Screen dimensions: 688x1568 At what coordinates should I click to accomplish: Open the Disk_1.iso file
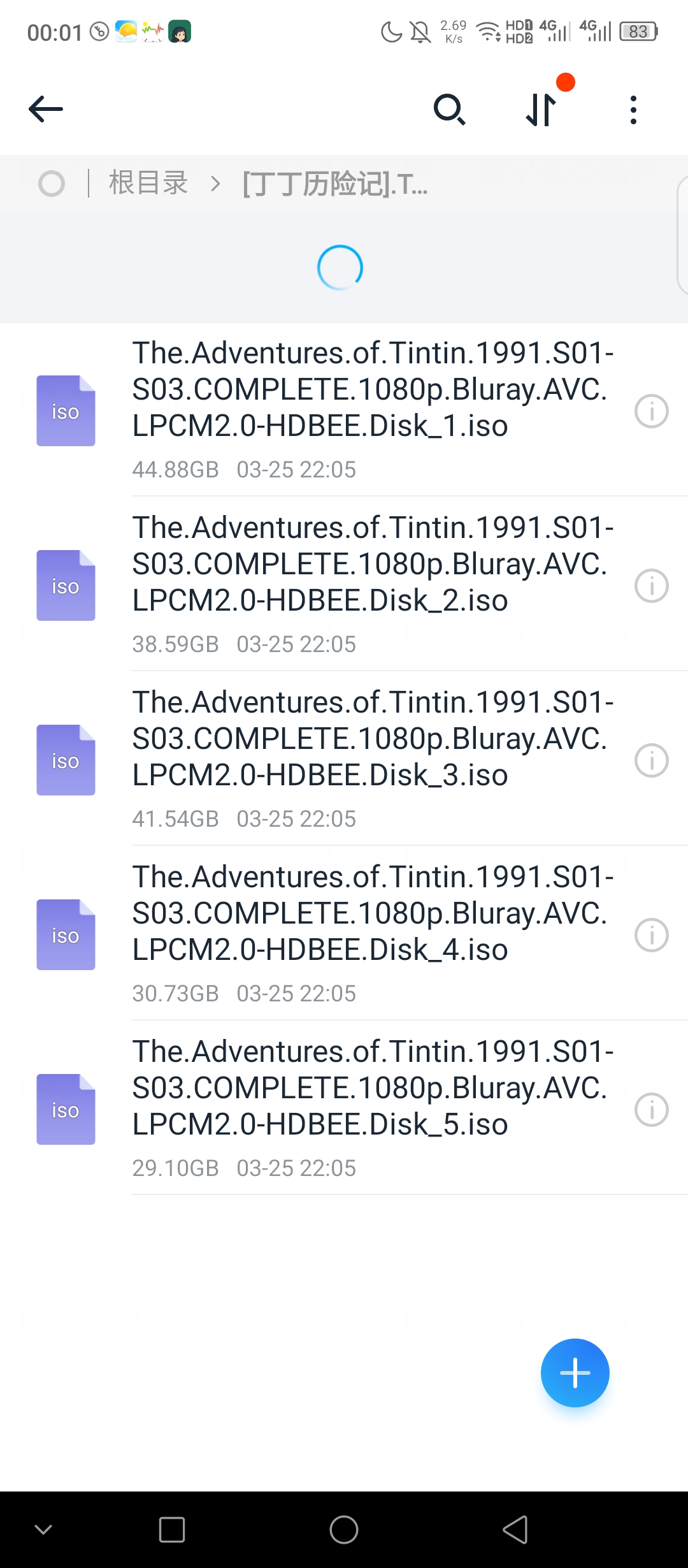[x=344, y=410]
